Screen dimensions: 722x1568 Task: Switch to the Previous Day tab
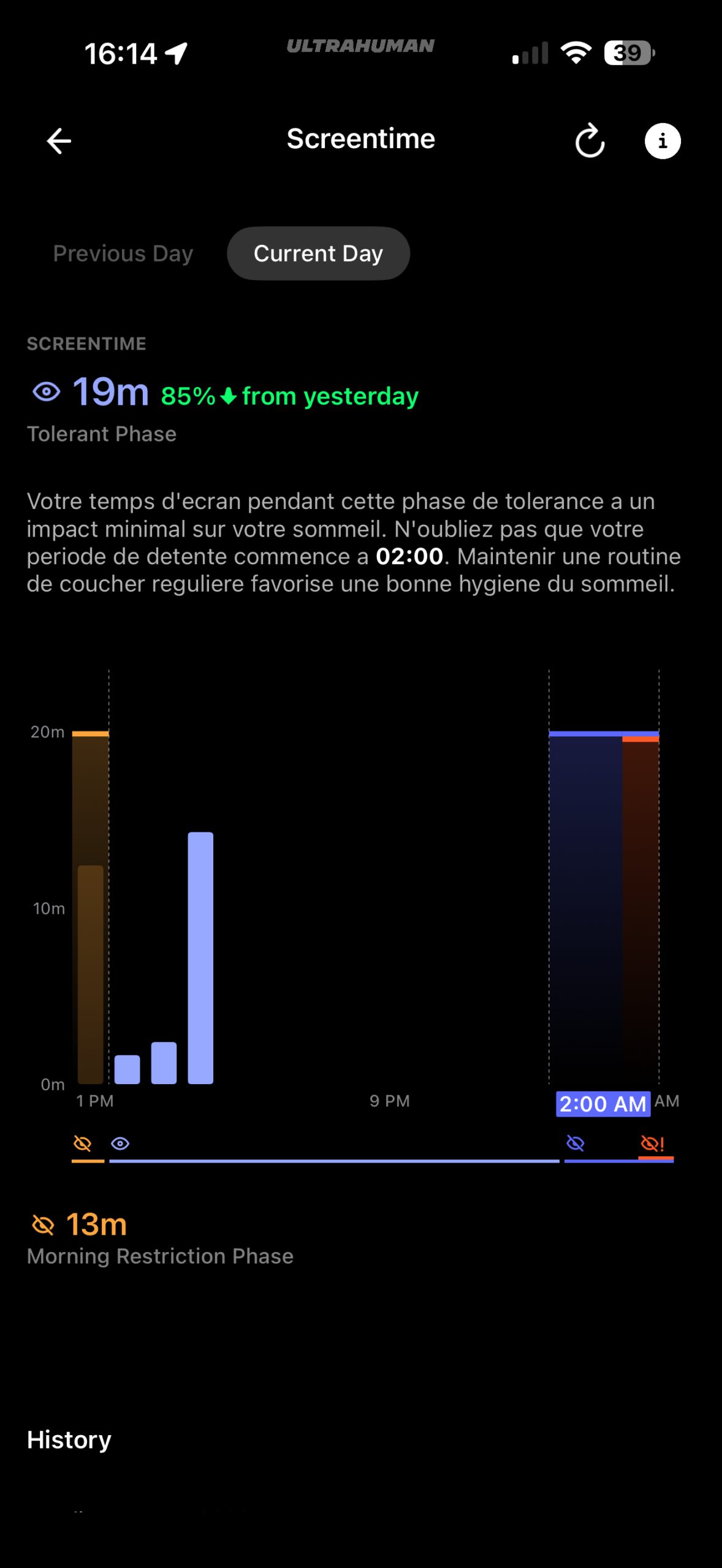click(123, 254)
